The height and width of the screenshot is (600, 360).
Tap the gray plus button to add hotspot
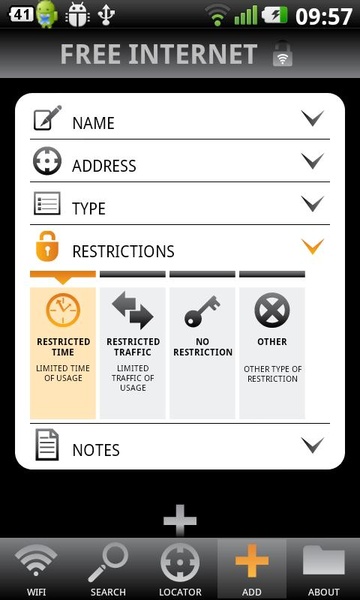[180, 520]
